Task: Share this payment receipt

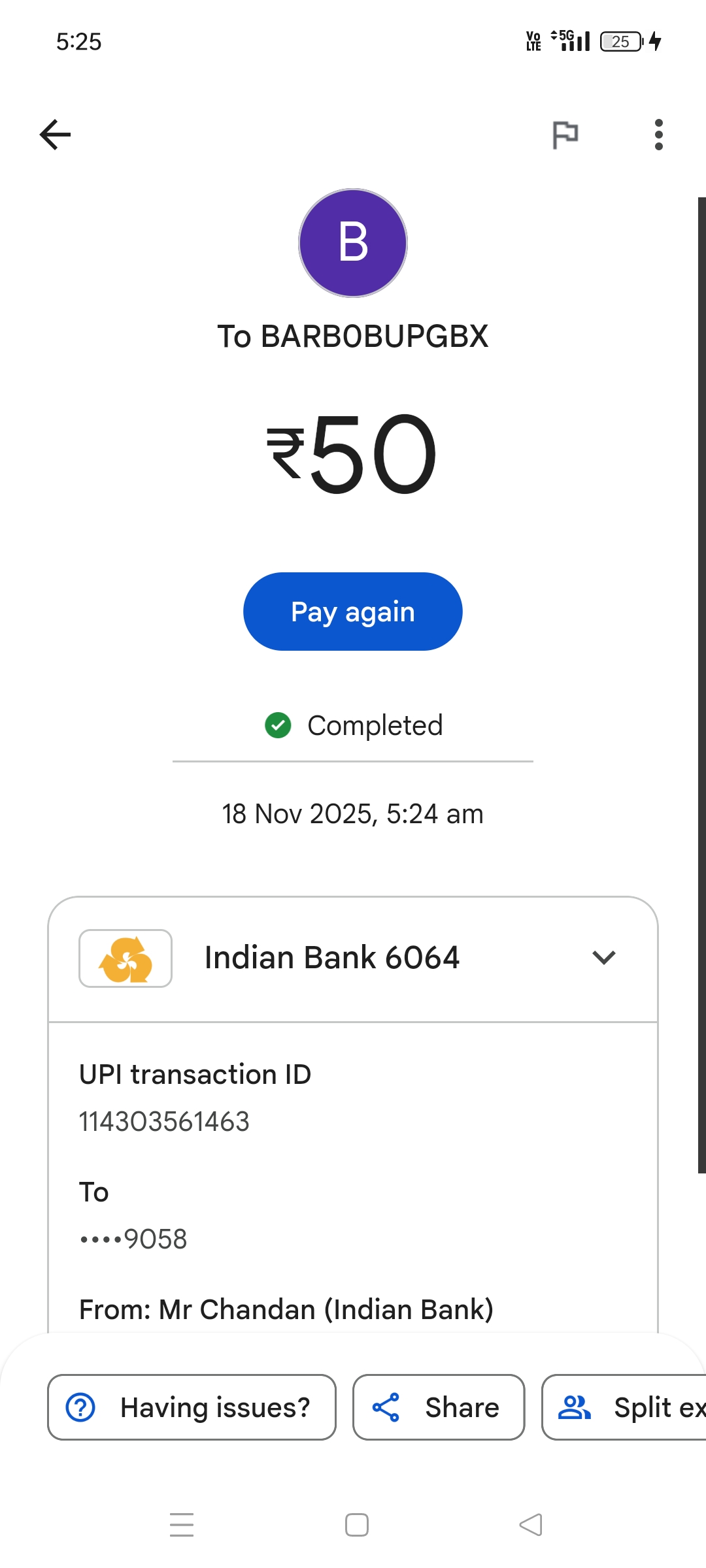Action: pyautogui.click(x=439, y=1407)
